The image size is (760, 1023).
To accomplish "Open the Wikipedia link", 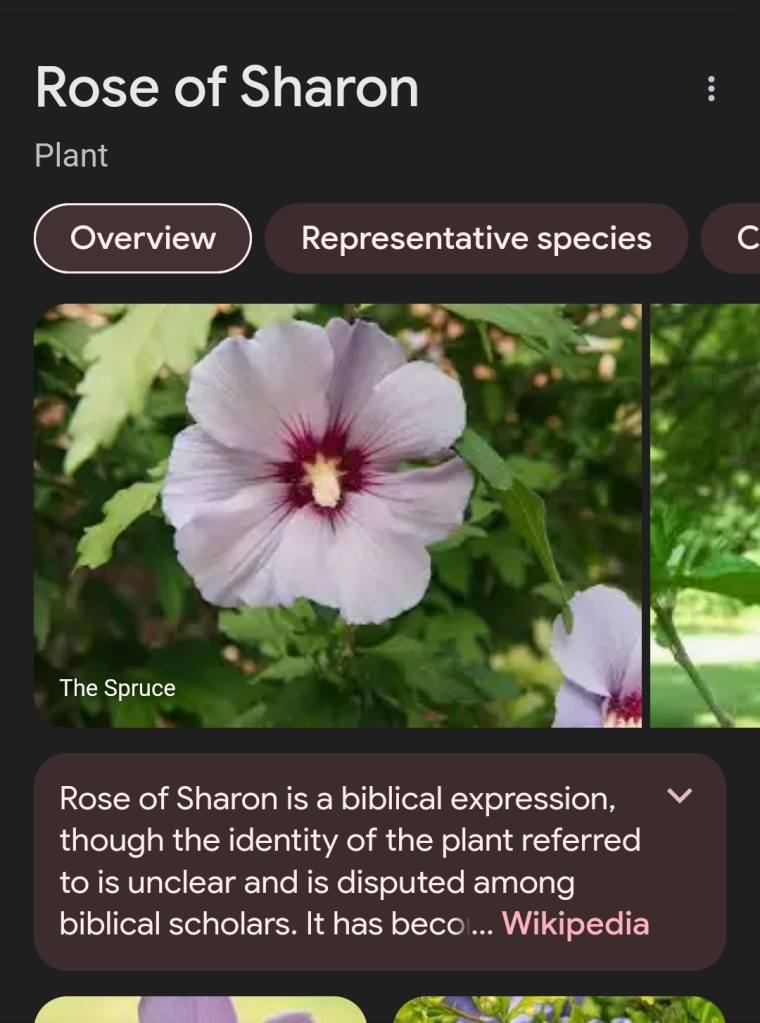I will pos(575,923).
